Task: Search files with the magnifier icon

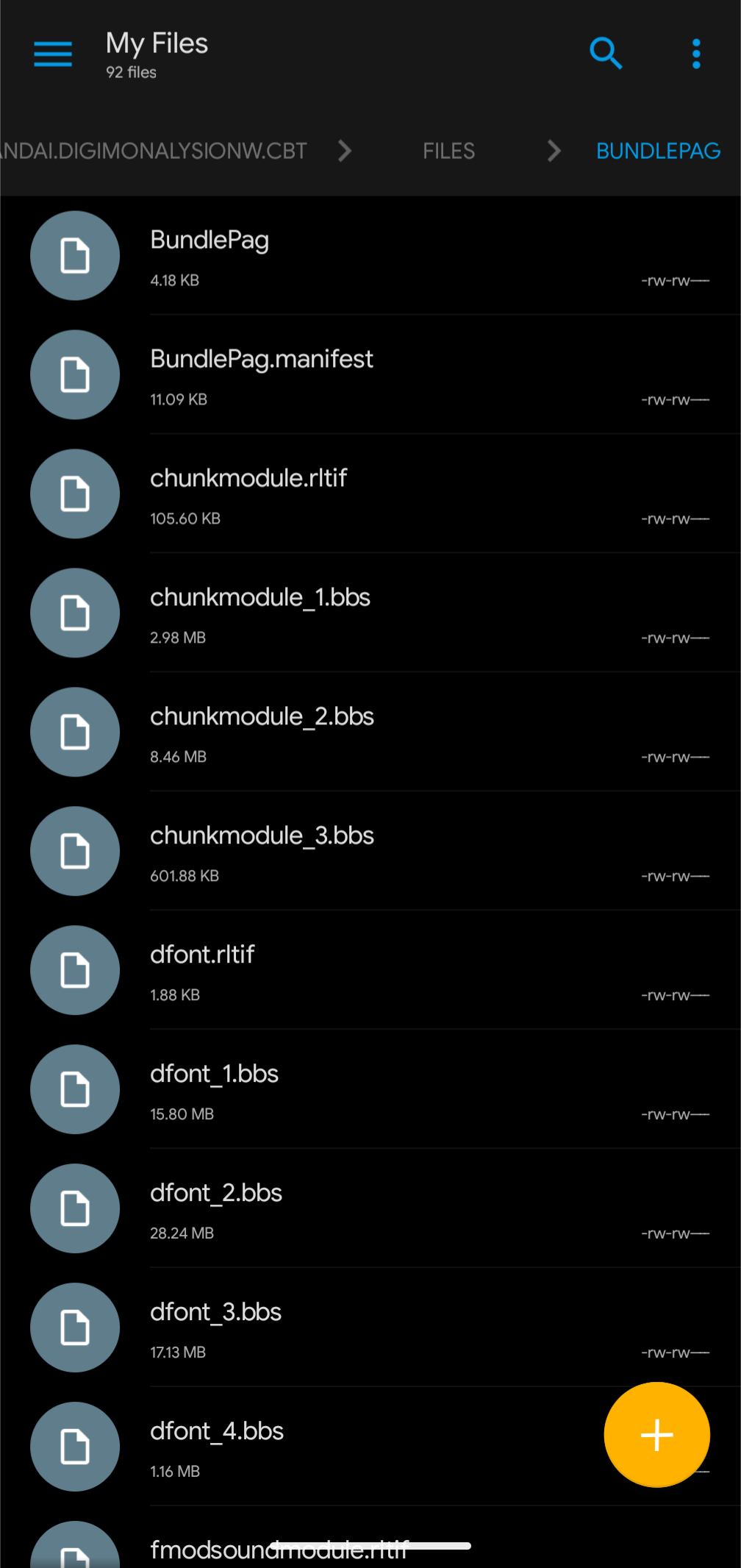Action: click(x=606, y=53)
